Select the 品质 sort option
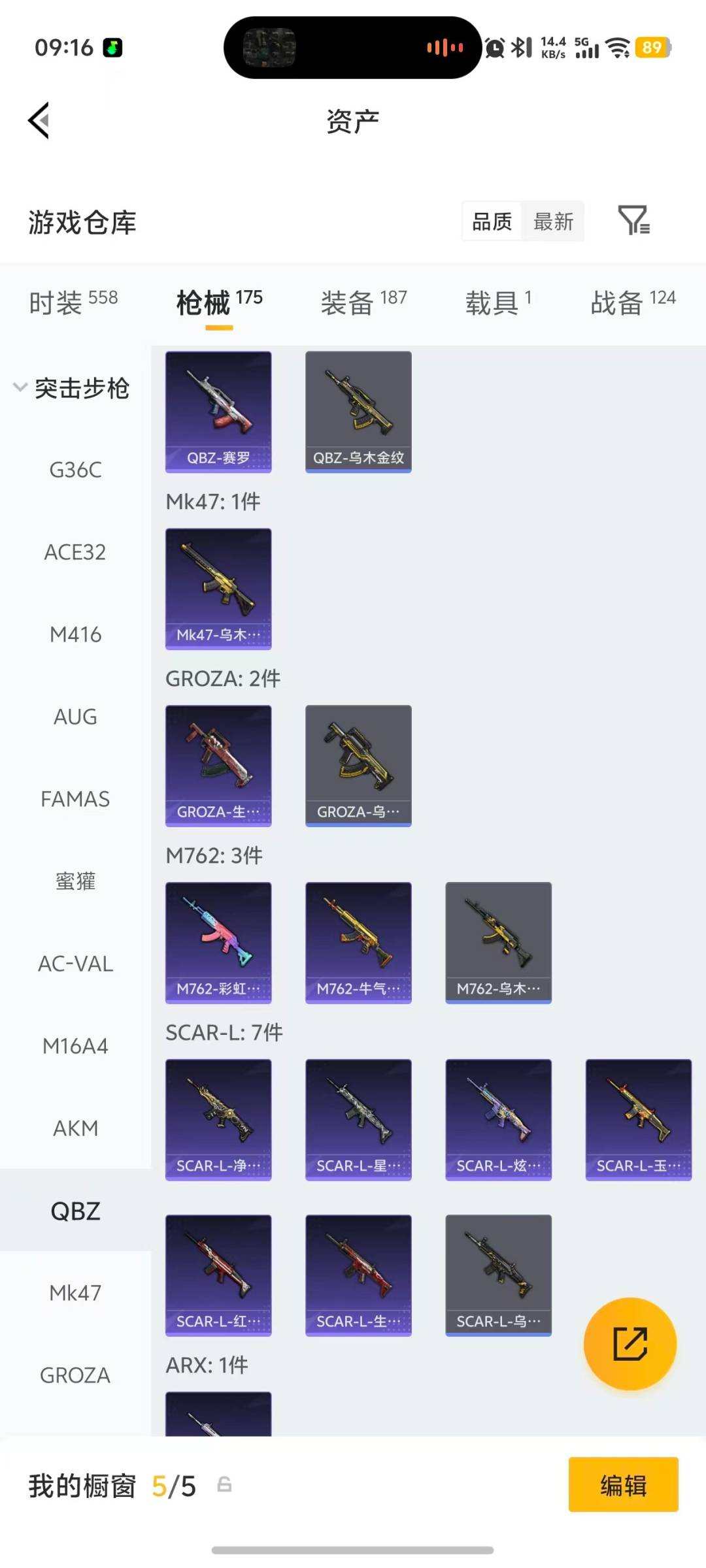This screenshot has height=1568, width=706. 492,221
